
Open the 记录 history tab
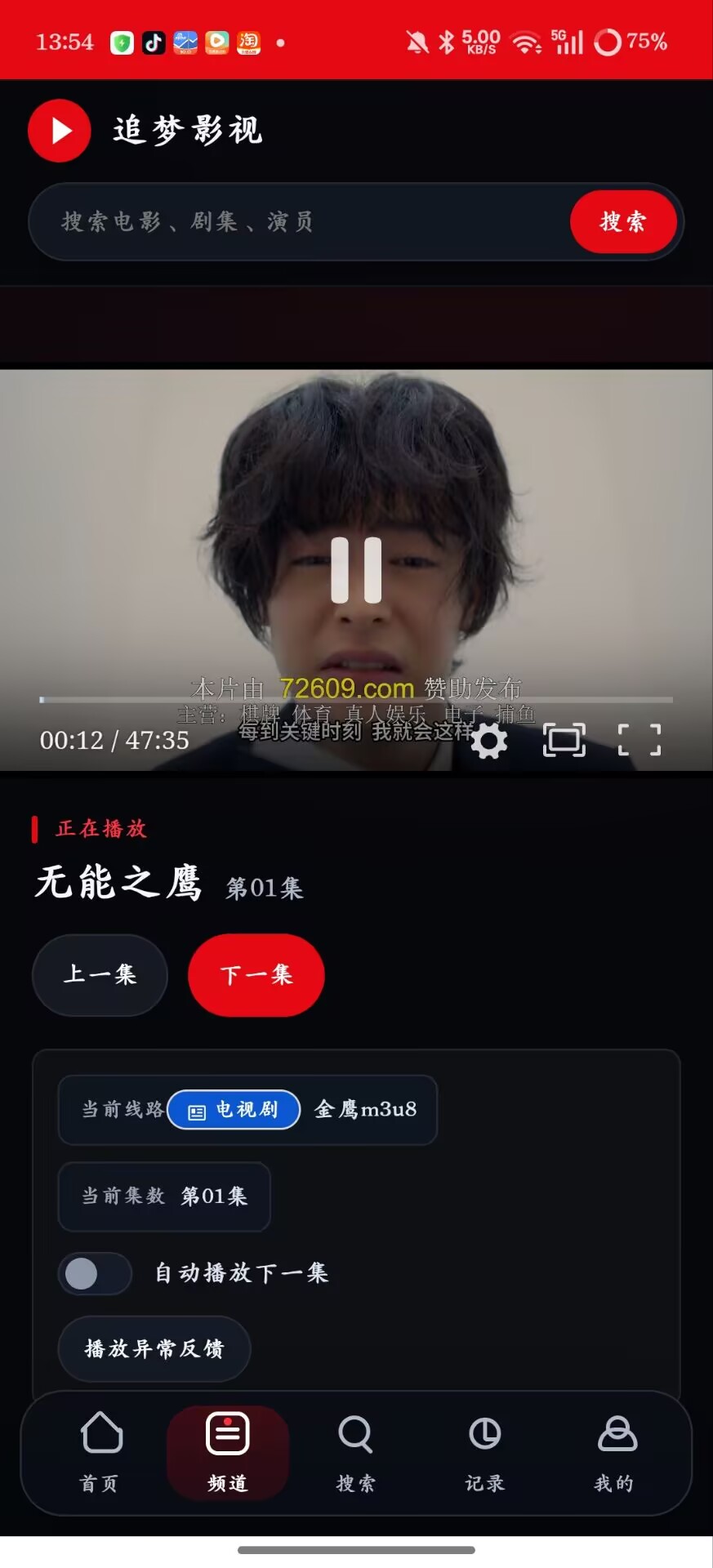485,1453
